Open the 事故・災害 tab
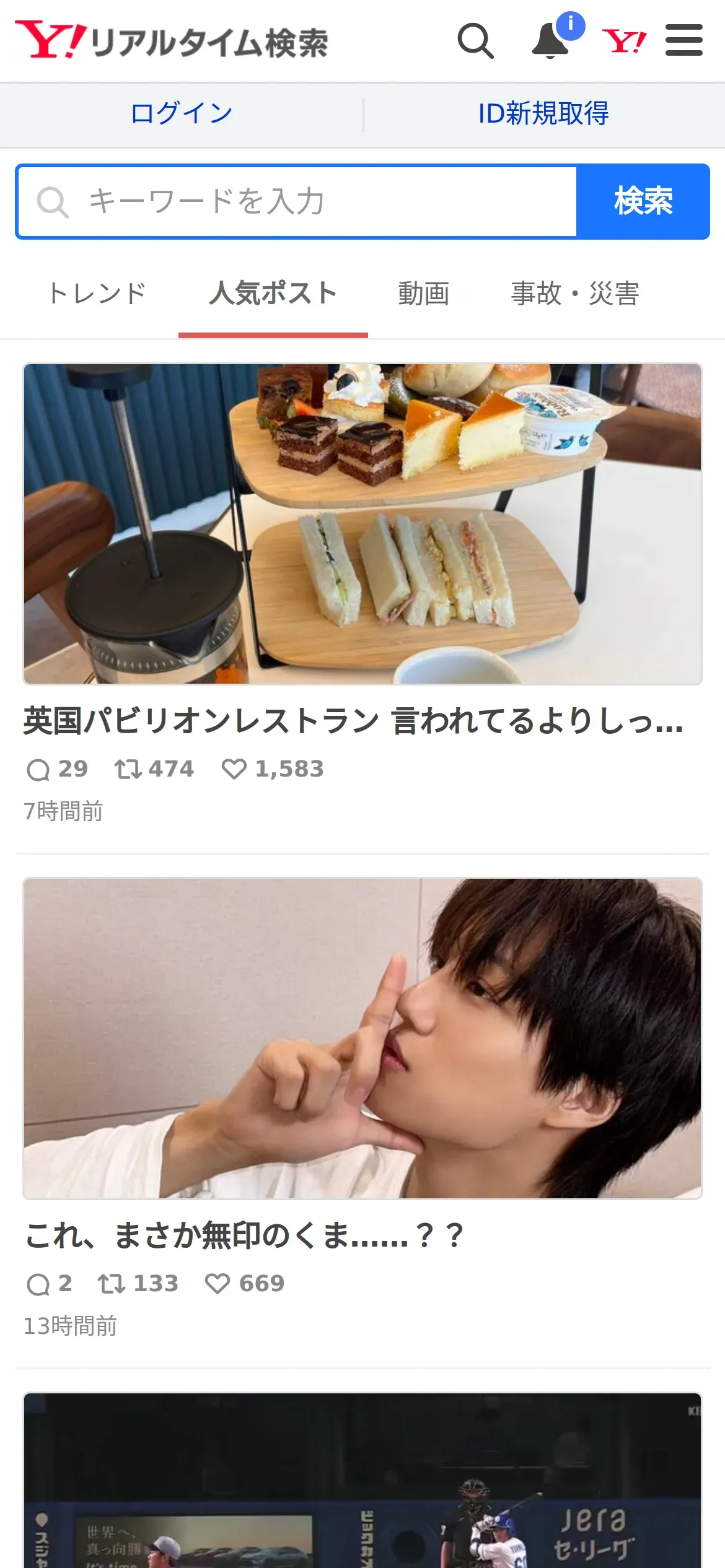 [574, 294]
